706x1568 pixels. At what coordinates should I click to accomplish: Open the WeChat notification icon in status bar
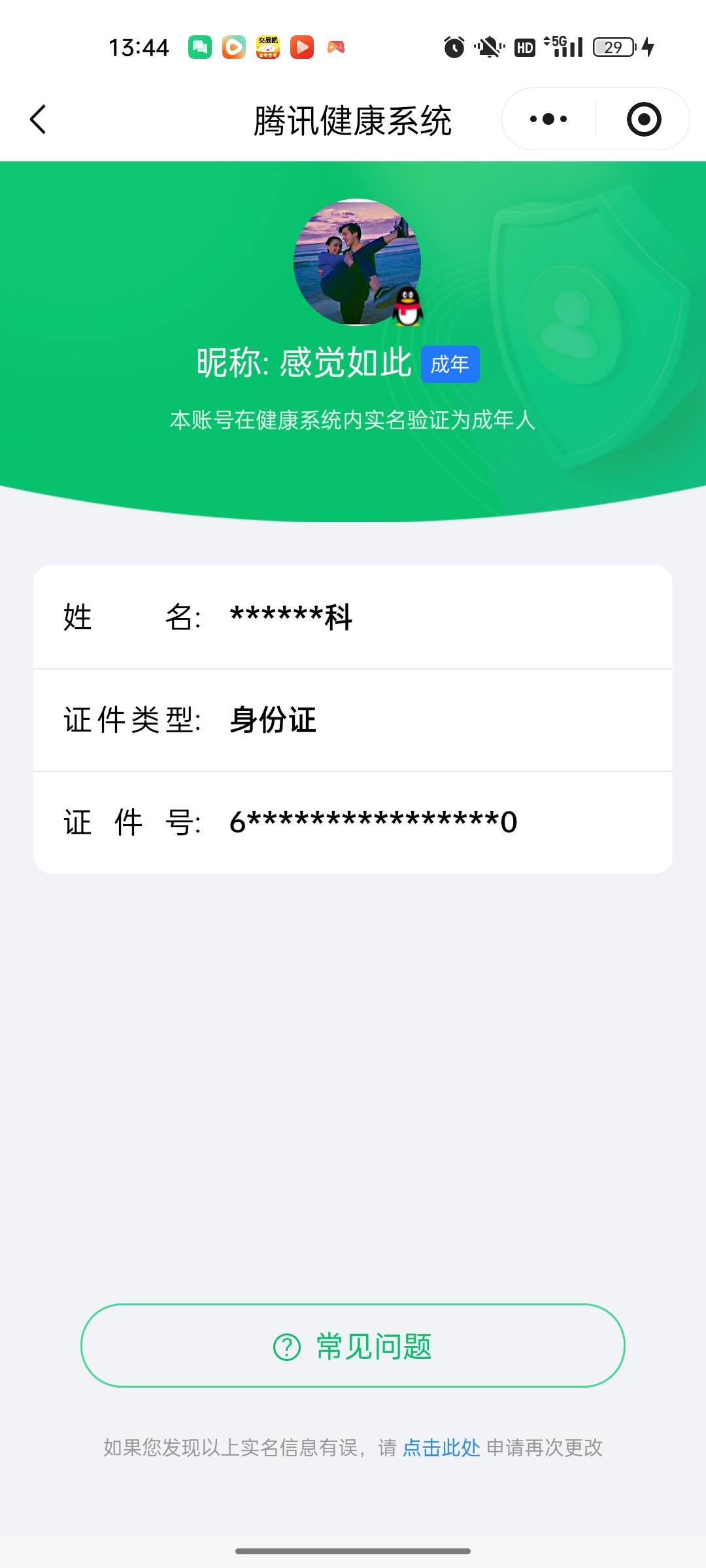(200, 46)
